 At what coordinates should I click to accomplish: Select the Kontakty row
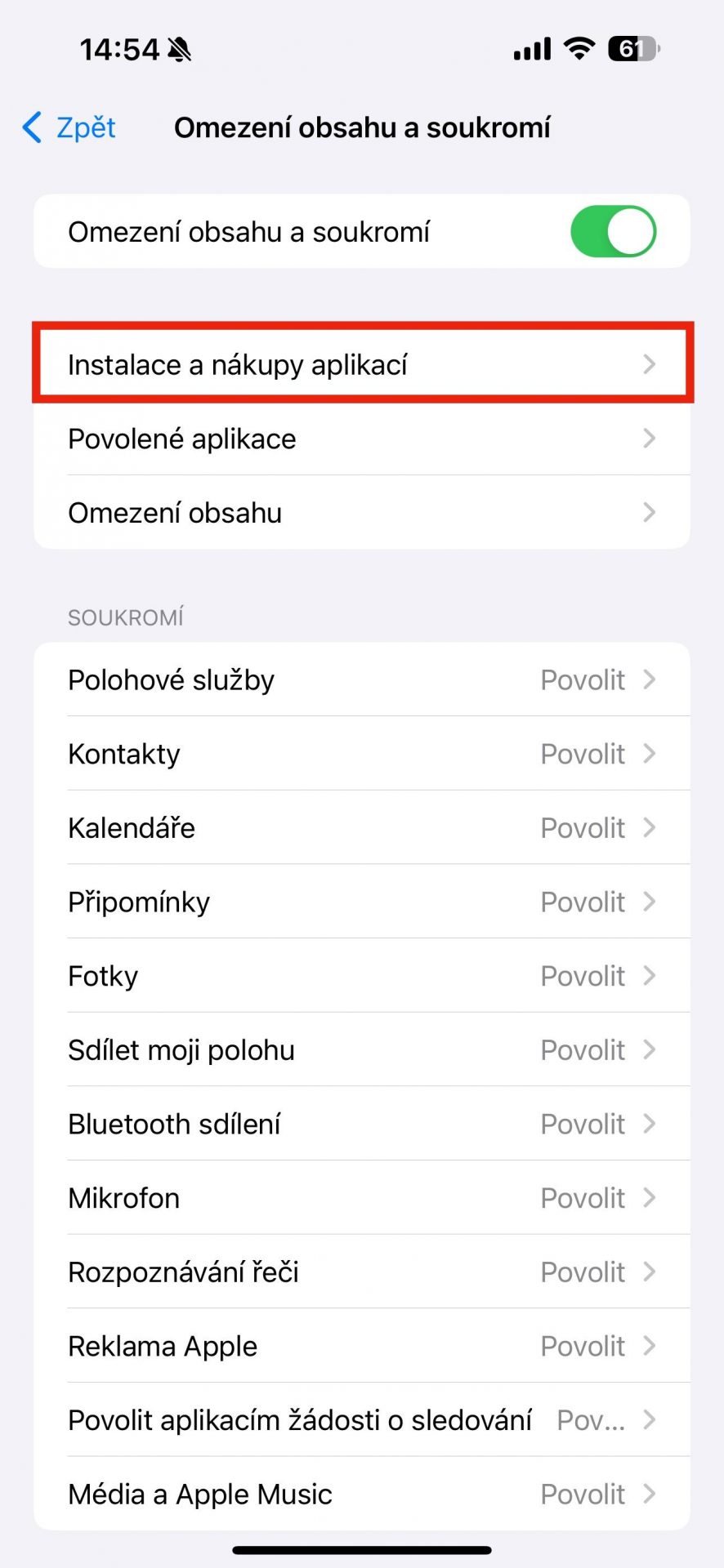pos(362,754)
